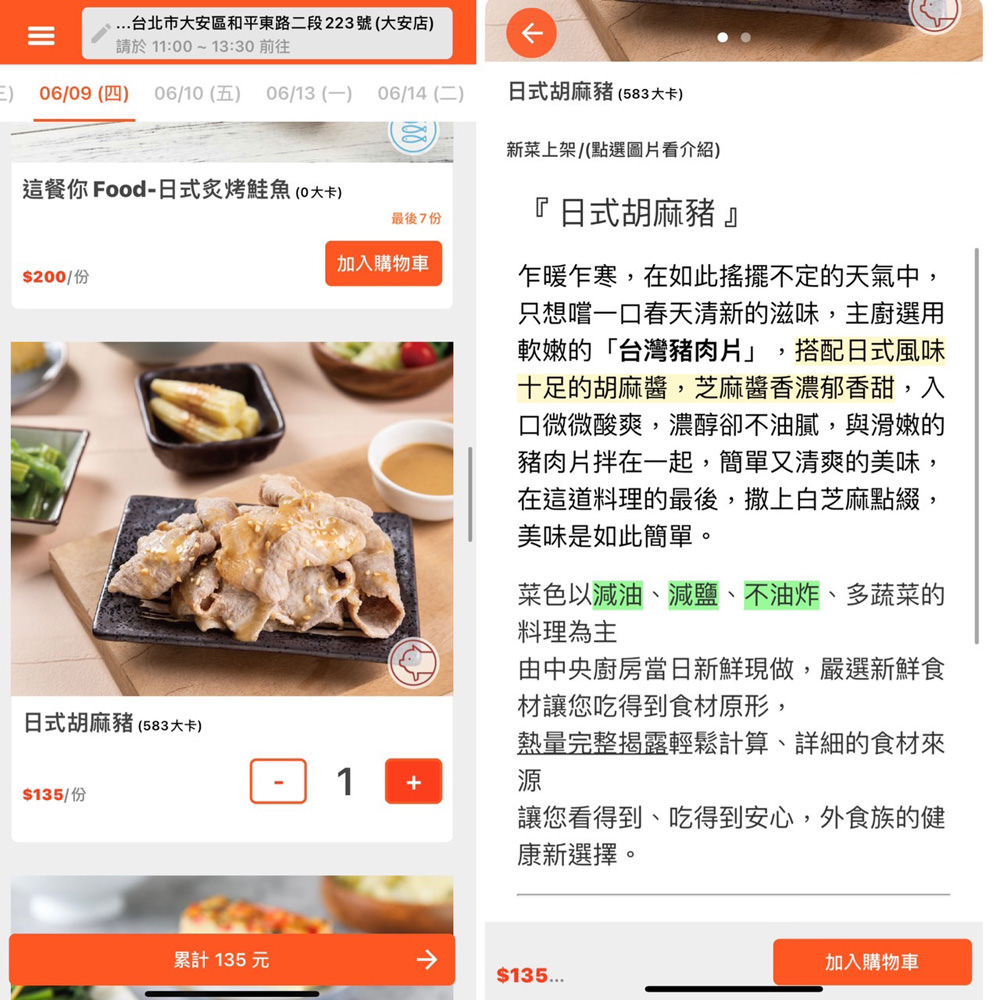Open the underlined 熱量完整揭露 link

pos(592,744)
